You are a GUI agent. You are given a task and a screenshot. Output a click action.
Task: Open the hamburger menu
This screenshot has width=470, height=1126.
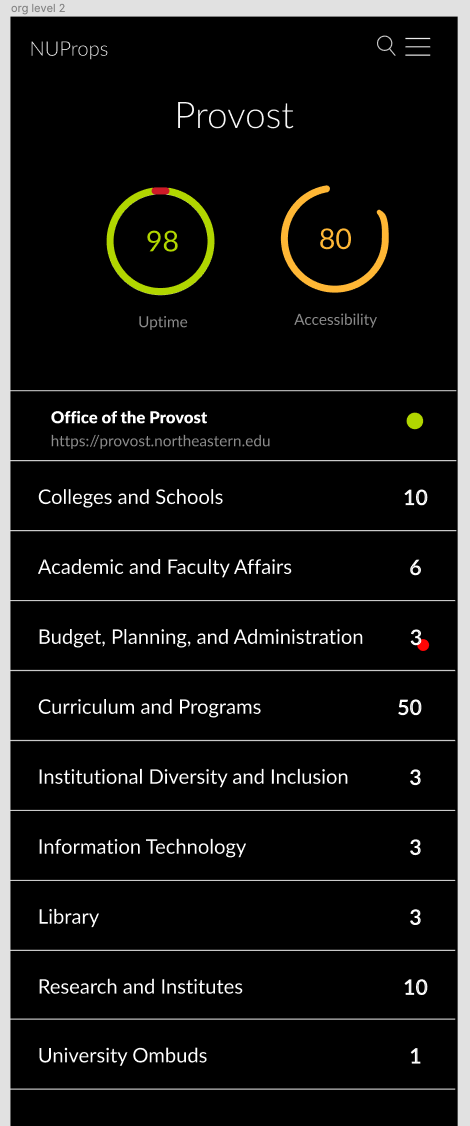(x=418, y=47)
